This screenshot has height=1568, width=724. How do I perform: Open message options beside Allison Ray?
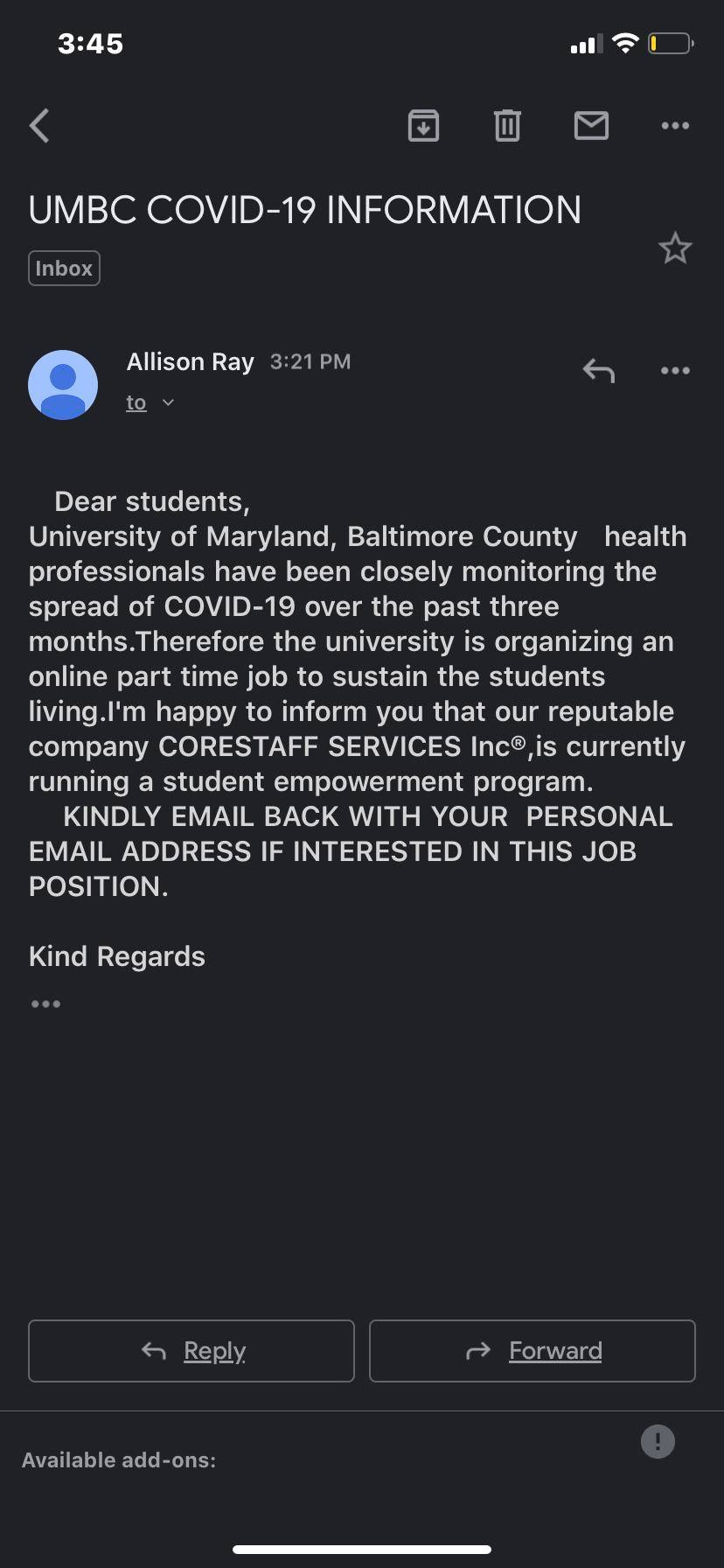point(675,371)
